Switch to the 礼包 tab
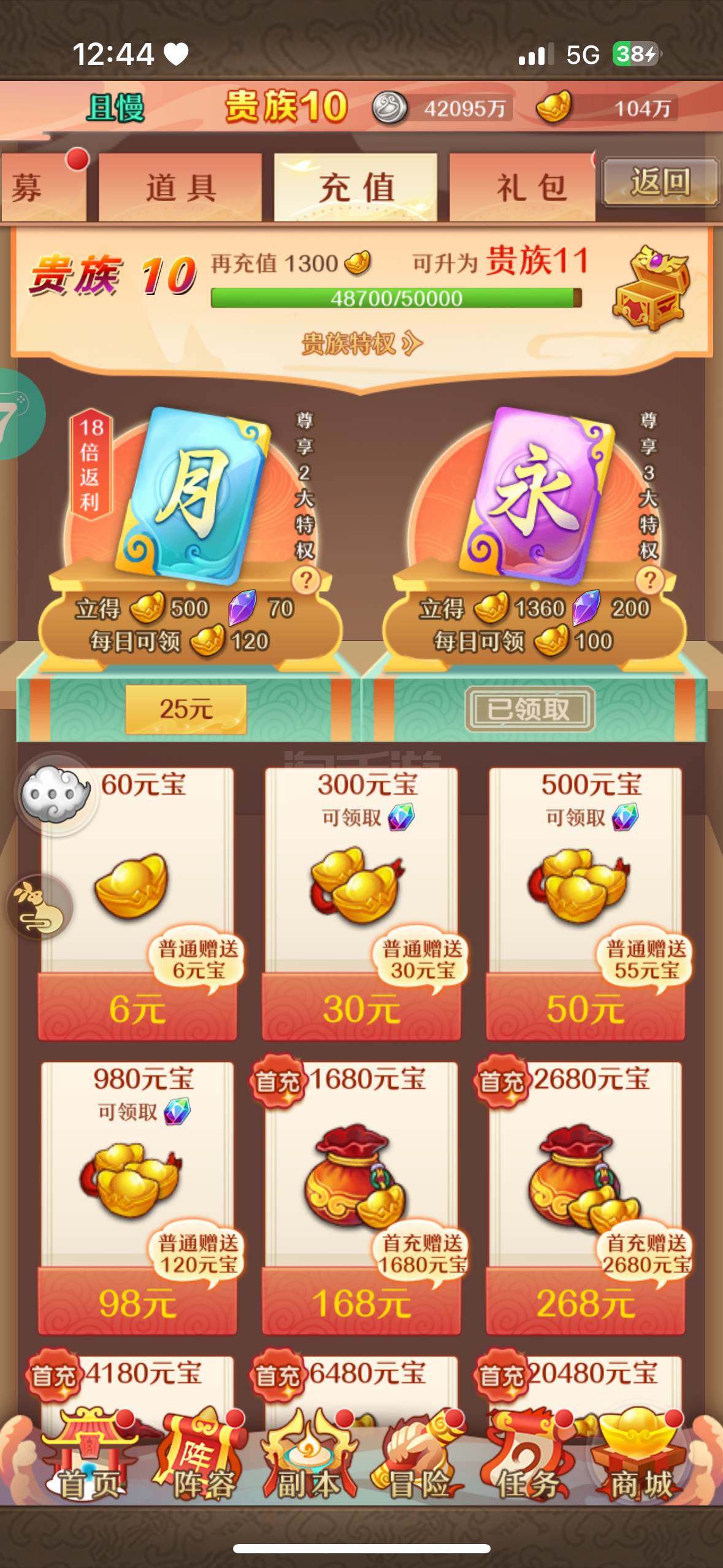 pos(522,187)
